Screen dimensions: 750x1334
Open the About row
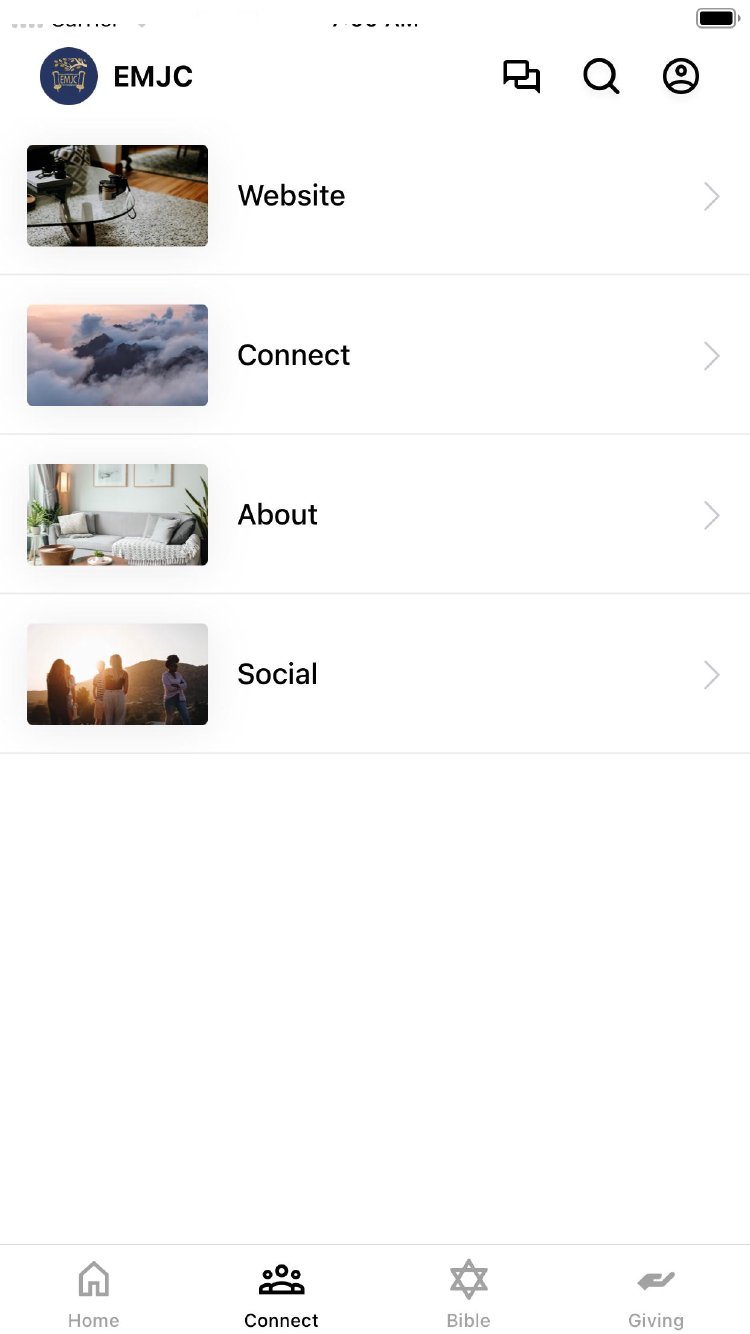tap(375, 515)
